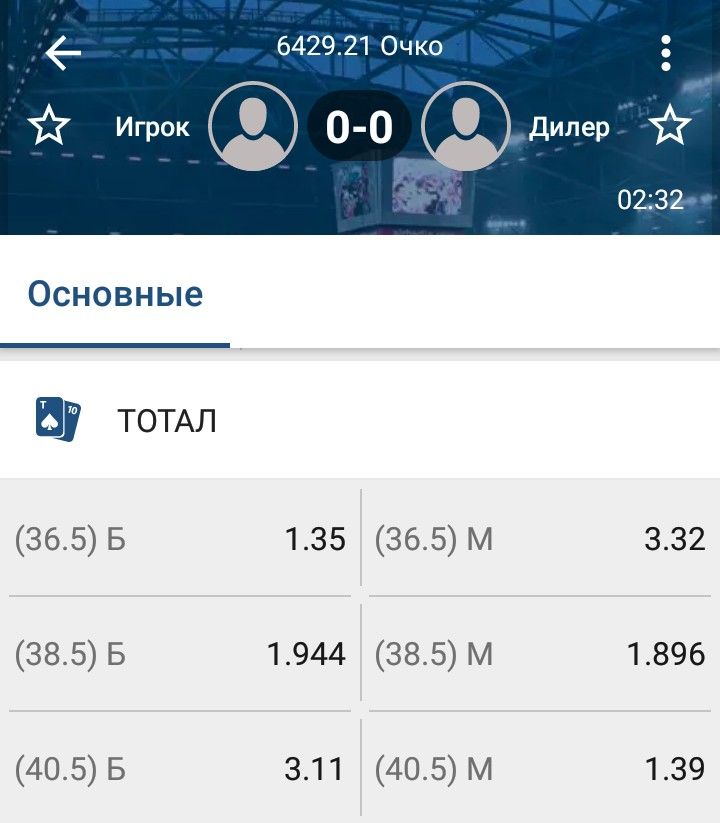Screen dimensions: 720x823
Task: Choose (38.5) М odds 1.896
Action: (540, 654)
